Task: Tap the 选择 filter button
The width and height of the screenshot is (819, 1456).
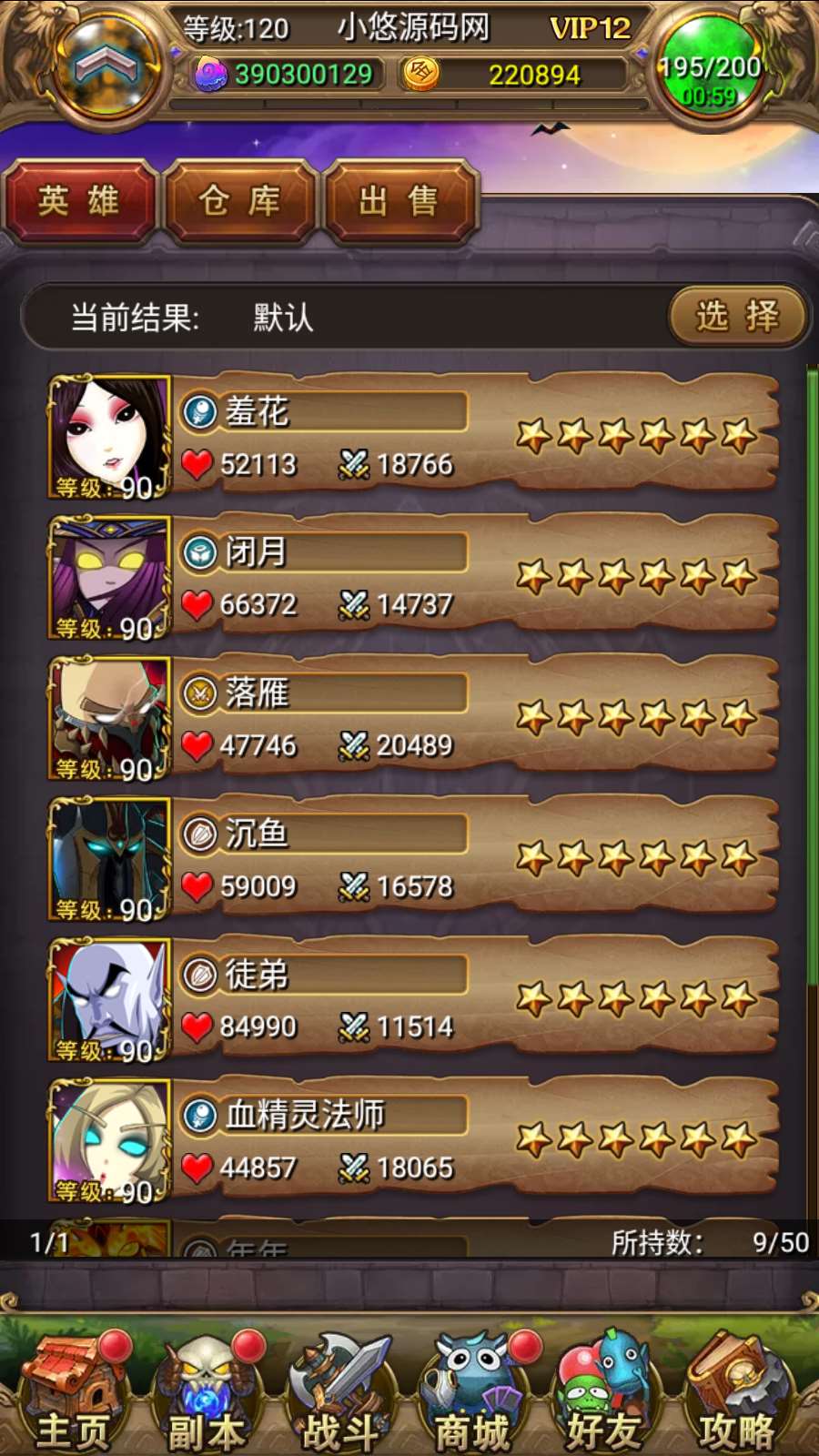Action: (x=738, y=317)
